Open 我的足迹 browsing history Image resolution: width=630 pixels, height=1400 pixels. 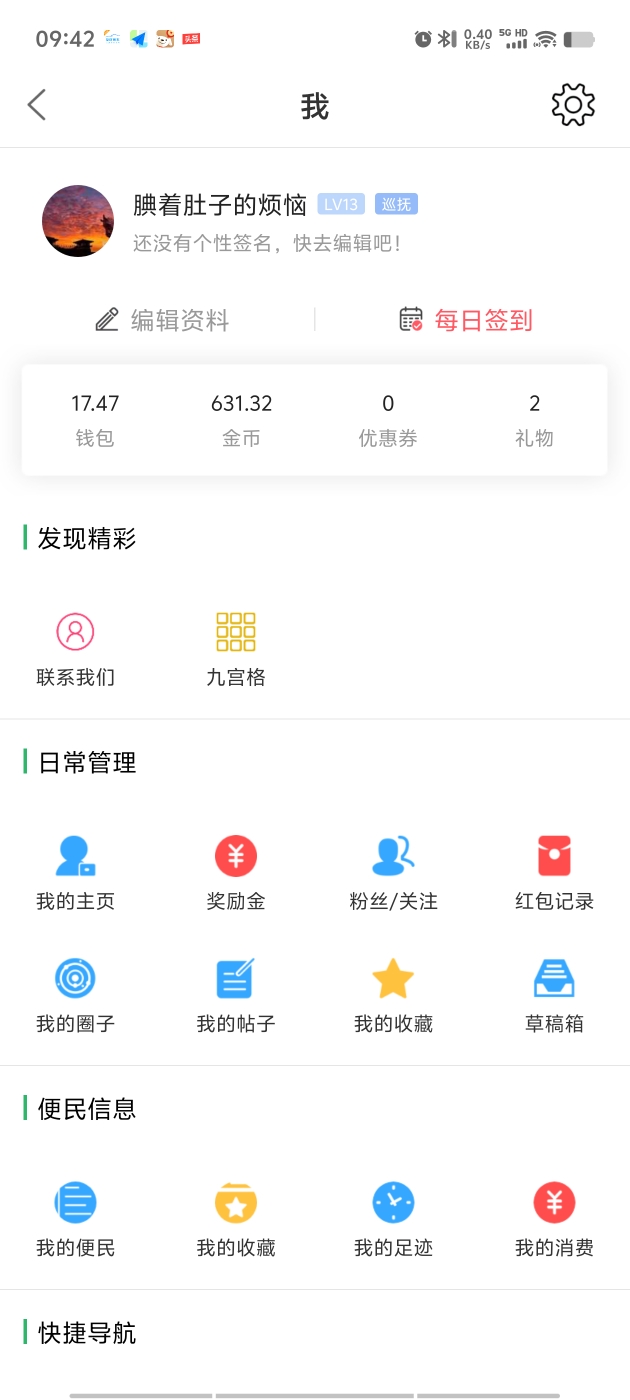[393, 1220]
